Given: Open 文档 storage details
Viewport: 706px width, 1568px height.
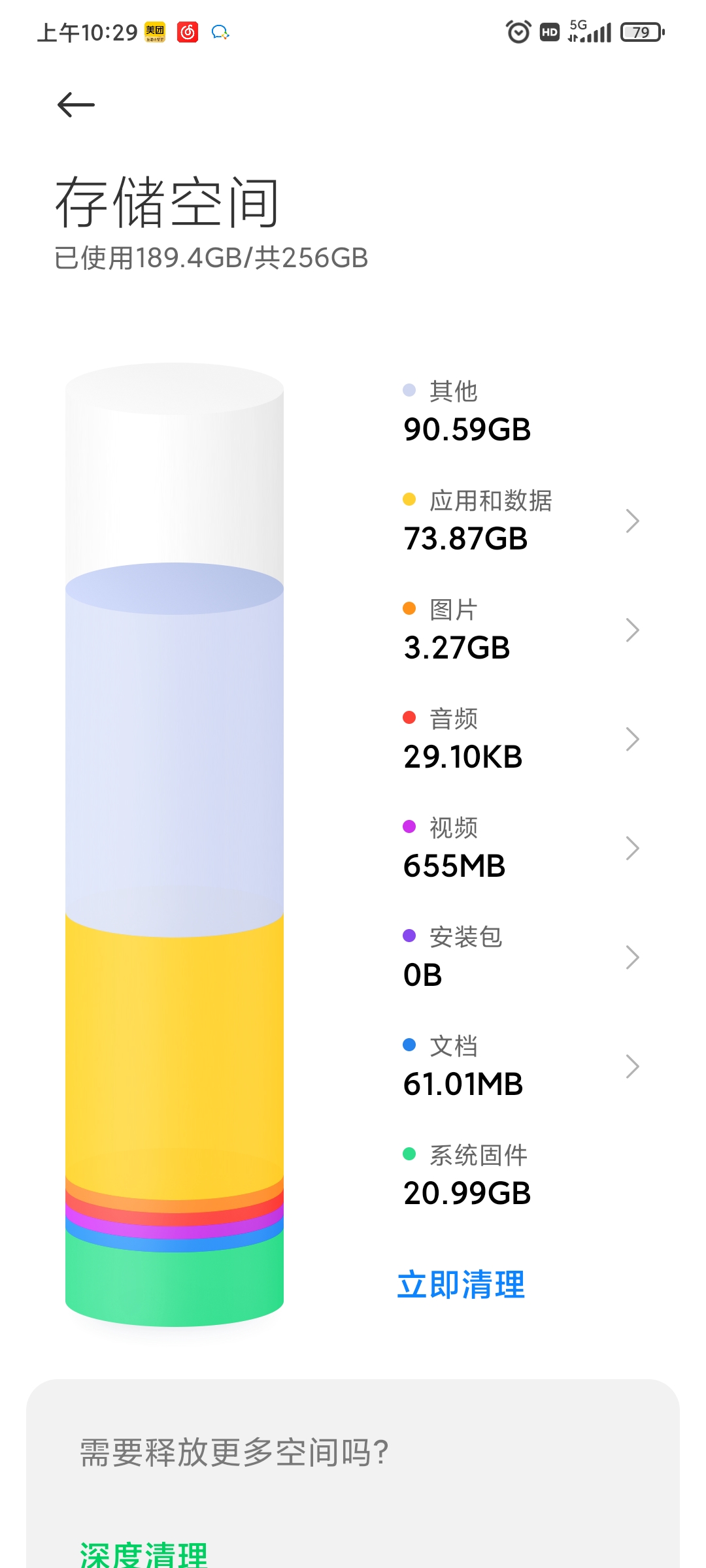Looking at the screenshot, I should click(521, 1066).
